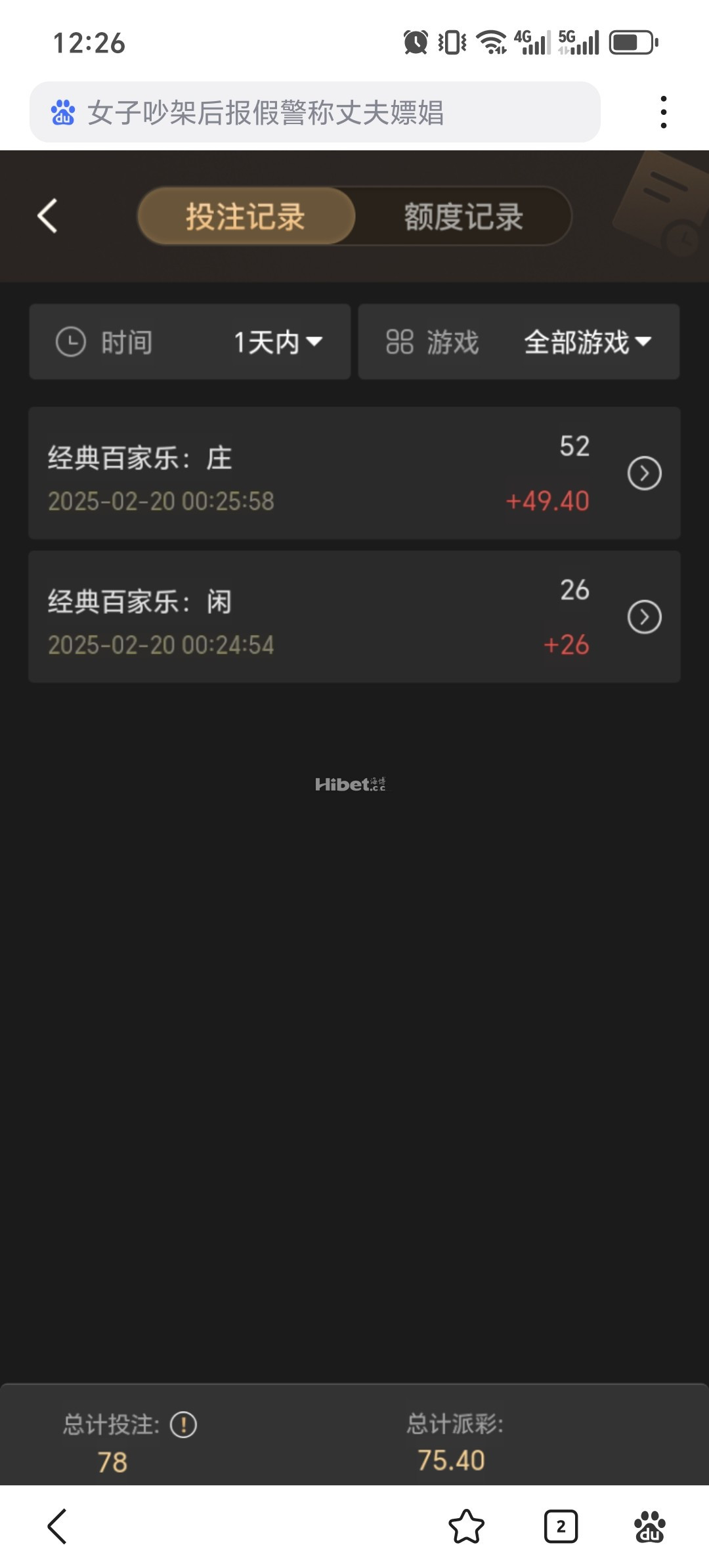This screenshot has height=1568, width=709.
Task: Tap the browser back arrow at bottom
Action: coord(57,1526)
